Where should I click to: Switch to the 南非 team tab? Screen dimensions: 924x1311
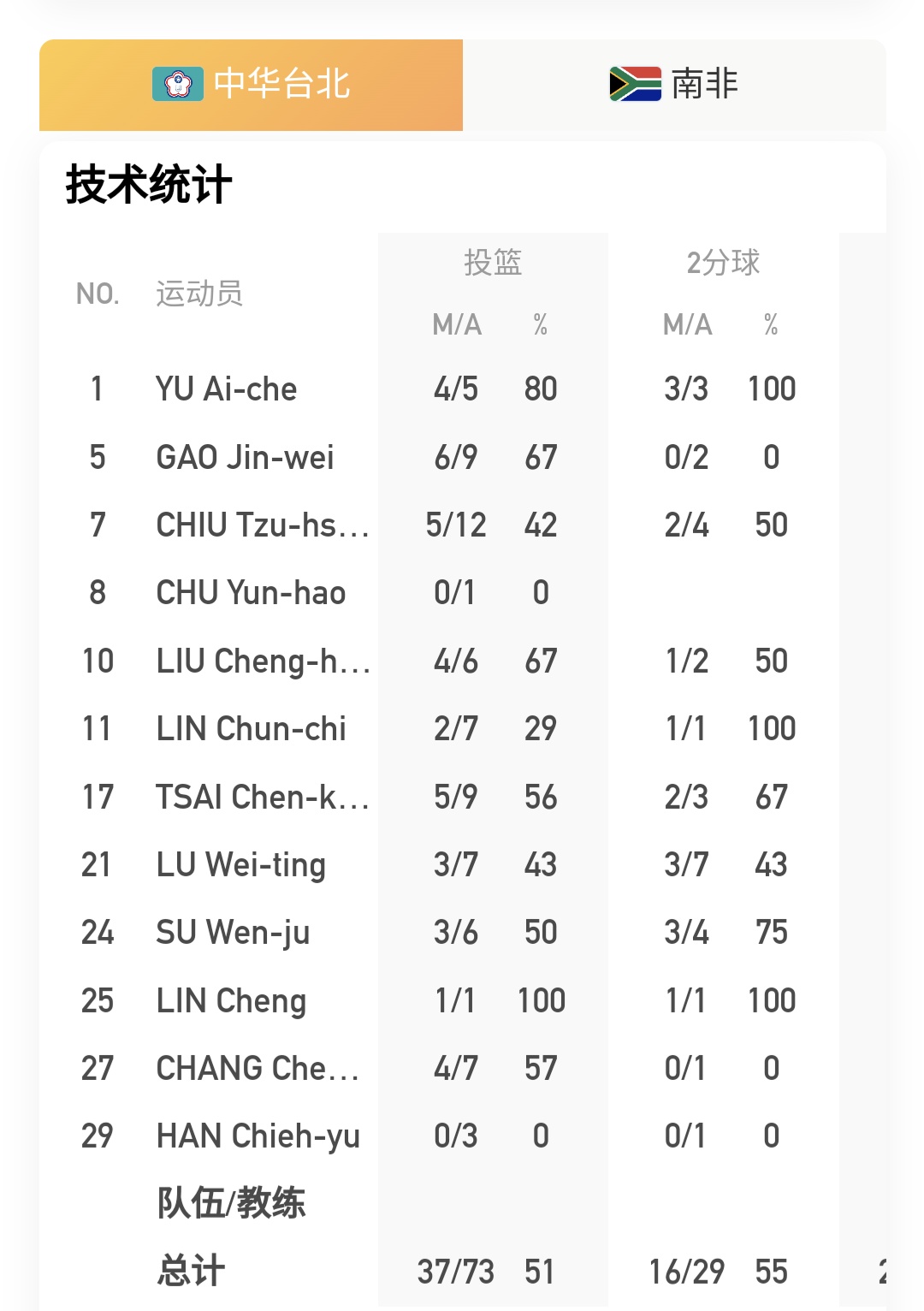point(674,85)
